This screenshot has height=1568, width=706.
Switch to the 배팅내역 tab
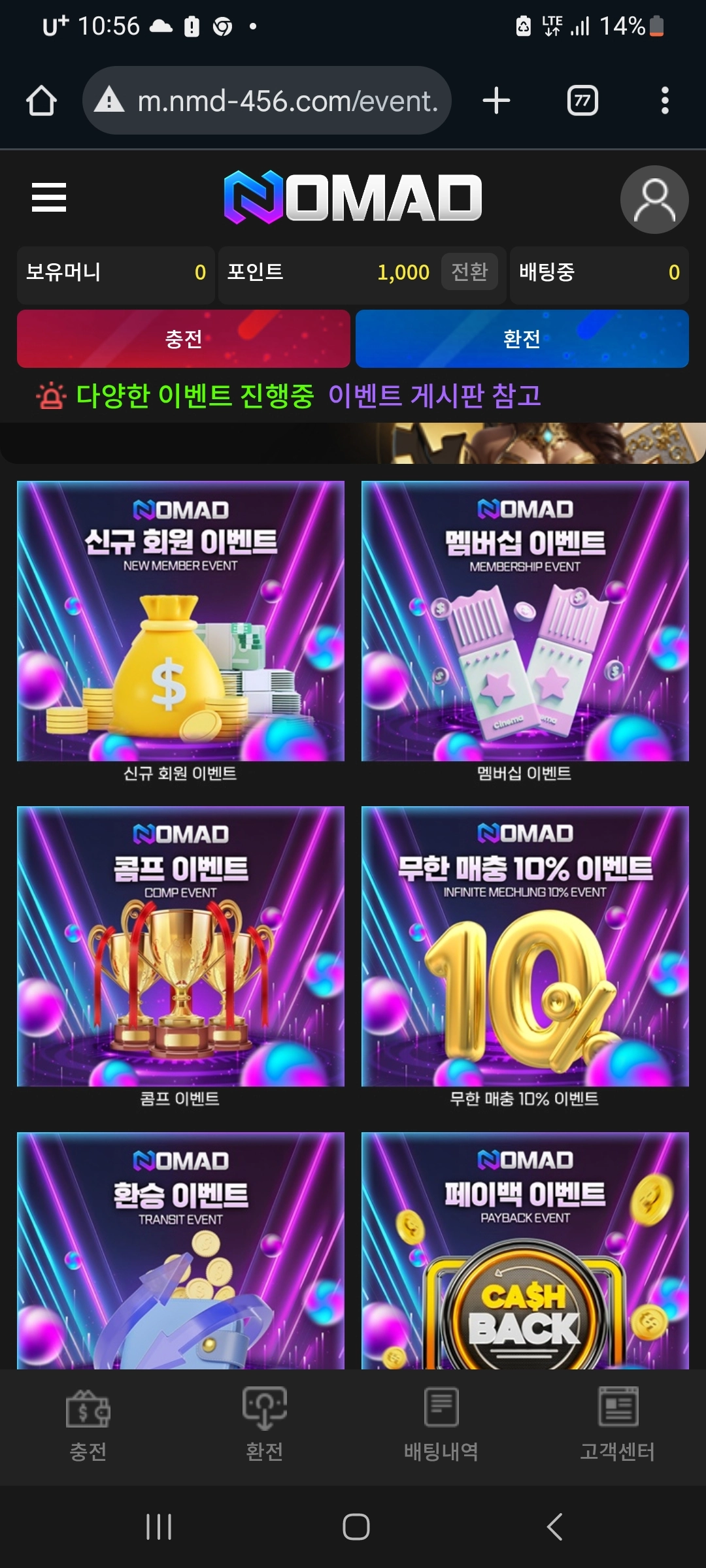click(x=441, y=1424)
